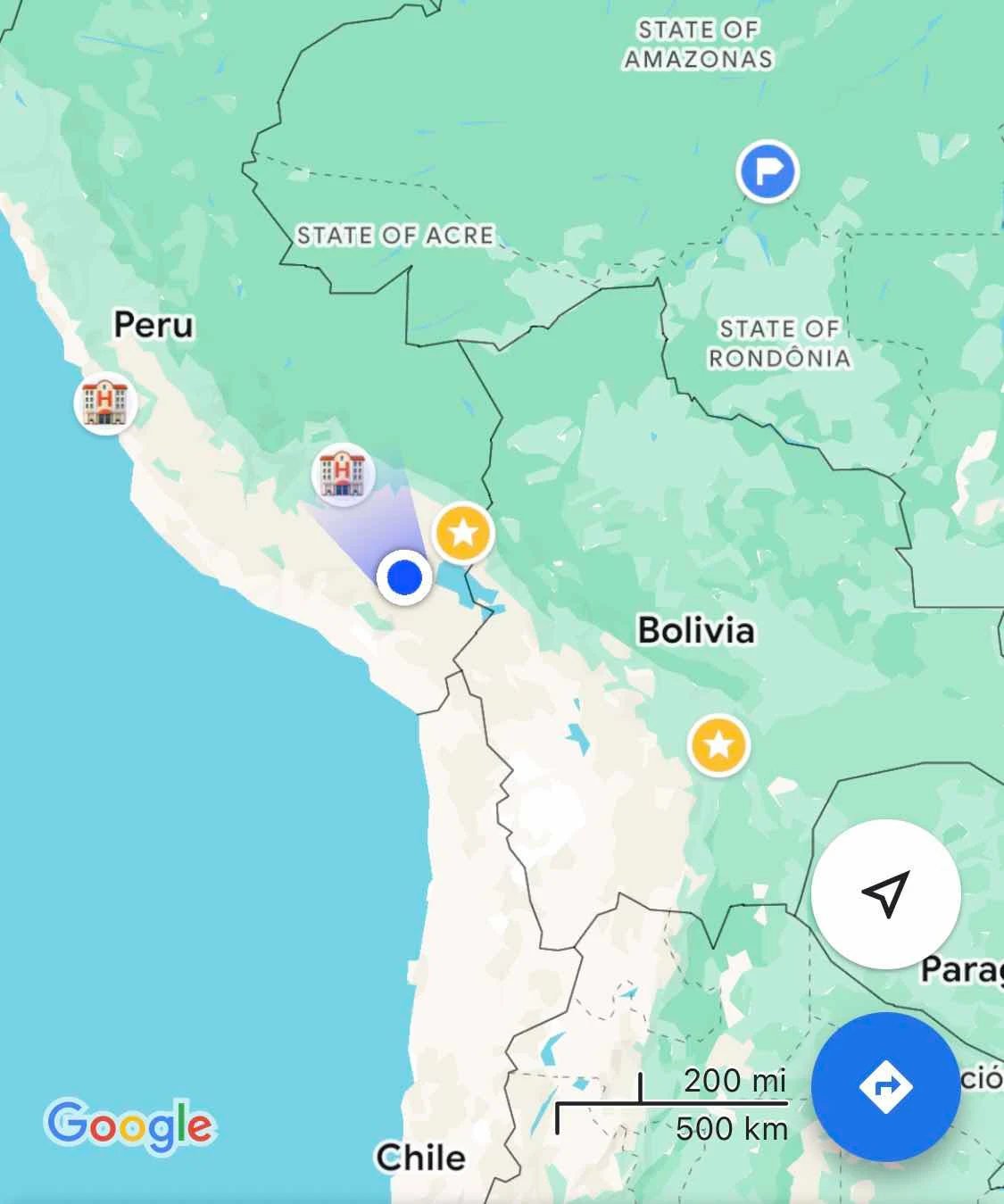Screen dimensions: 1004x1204
Task: Select the starred place in southern Bolivia
Action: pyautogui.click(x=718, y=745)
